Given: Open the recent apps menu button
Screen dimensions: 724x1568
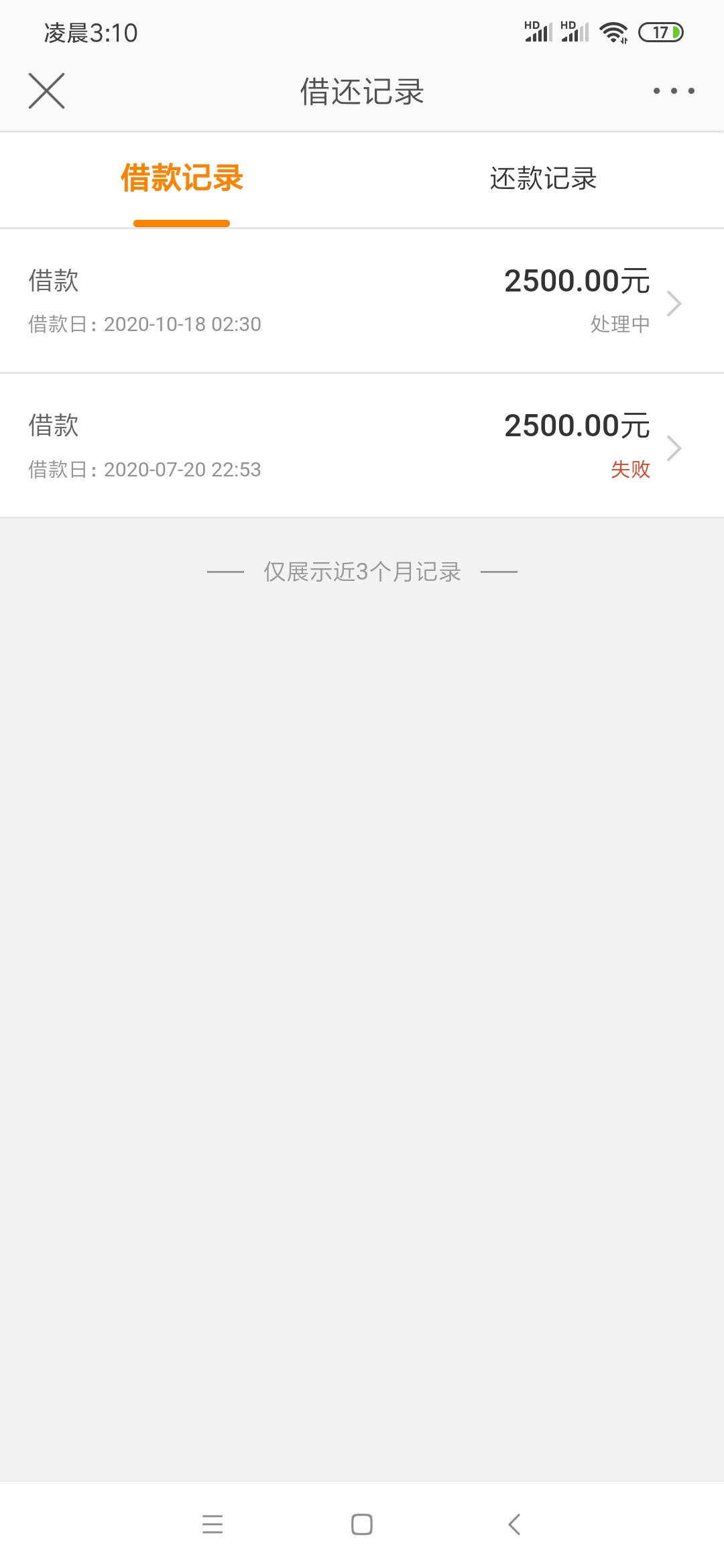Looking at the screenshot, I should tap(213, 1524).
